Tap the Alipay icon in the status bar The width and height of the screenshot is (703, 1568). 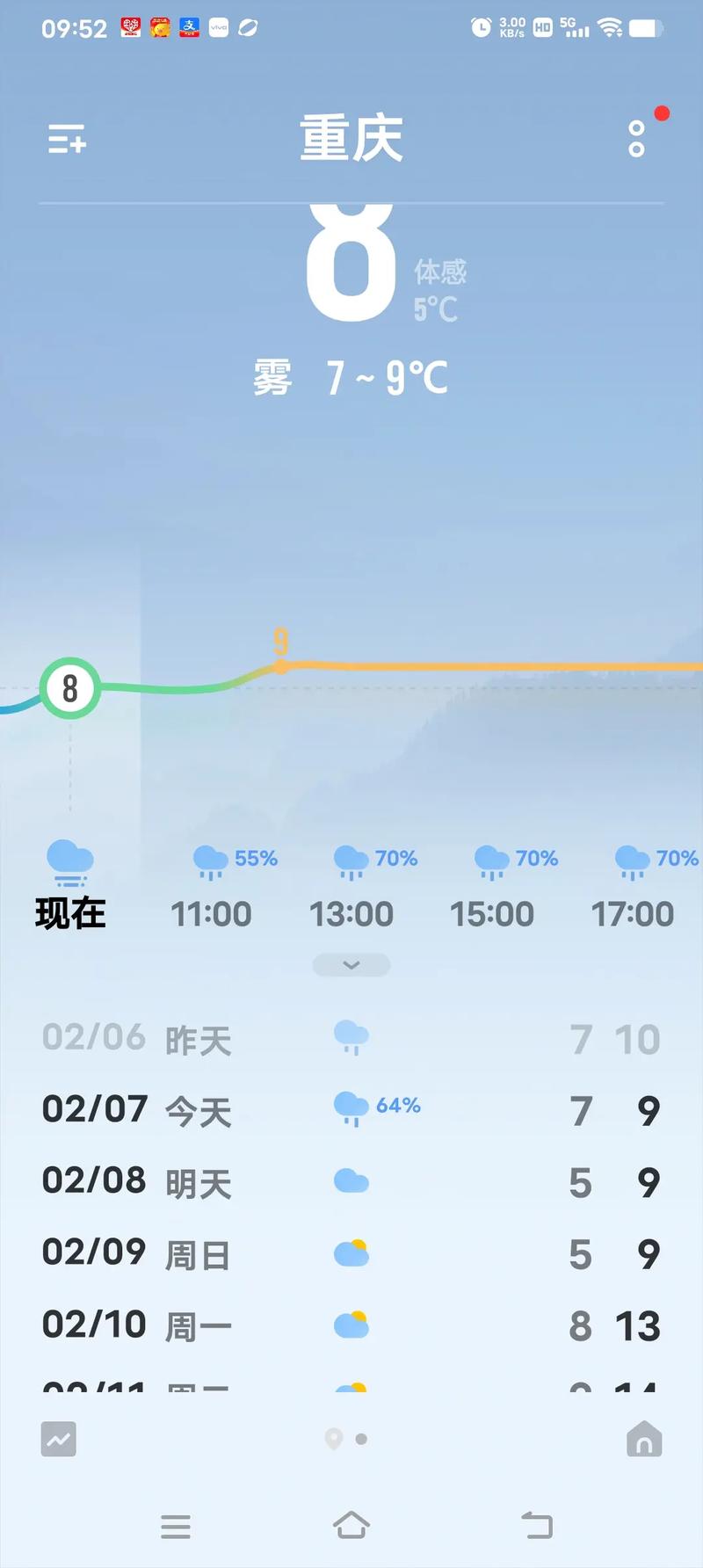coord(190,26)
